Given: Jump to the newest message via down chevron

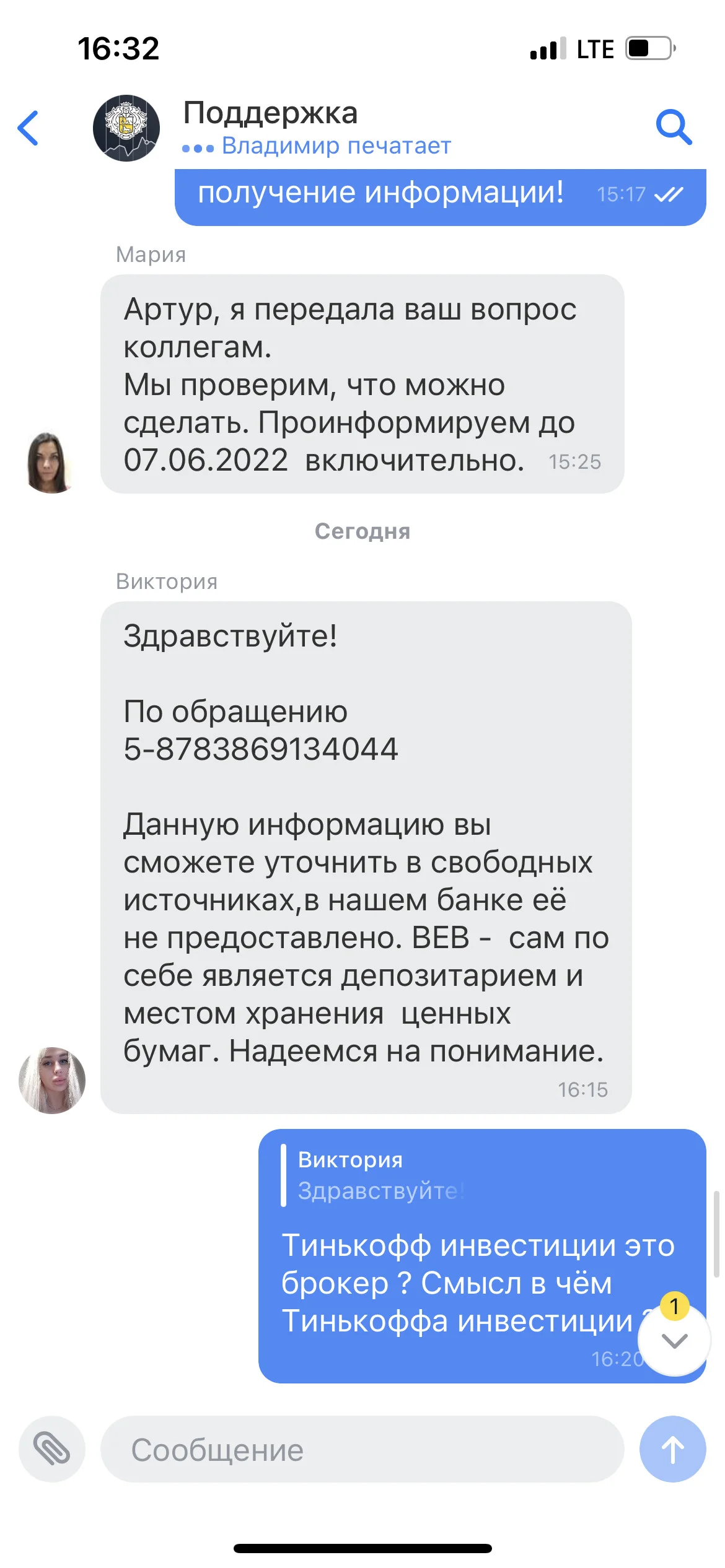Looking at the screenshot, I should (674, 1341).
